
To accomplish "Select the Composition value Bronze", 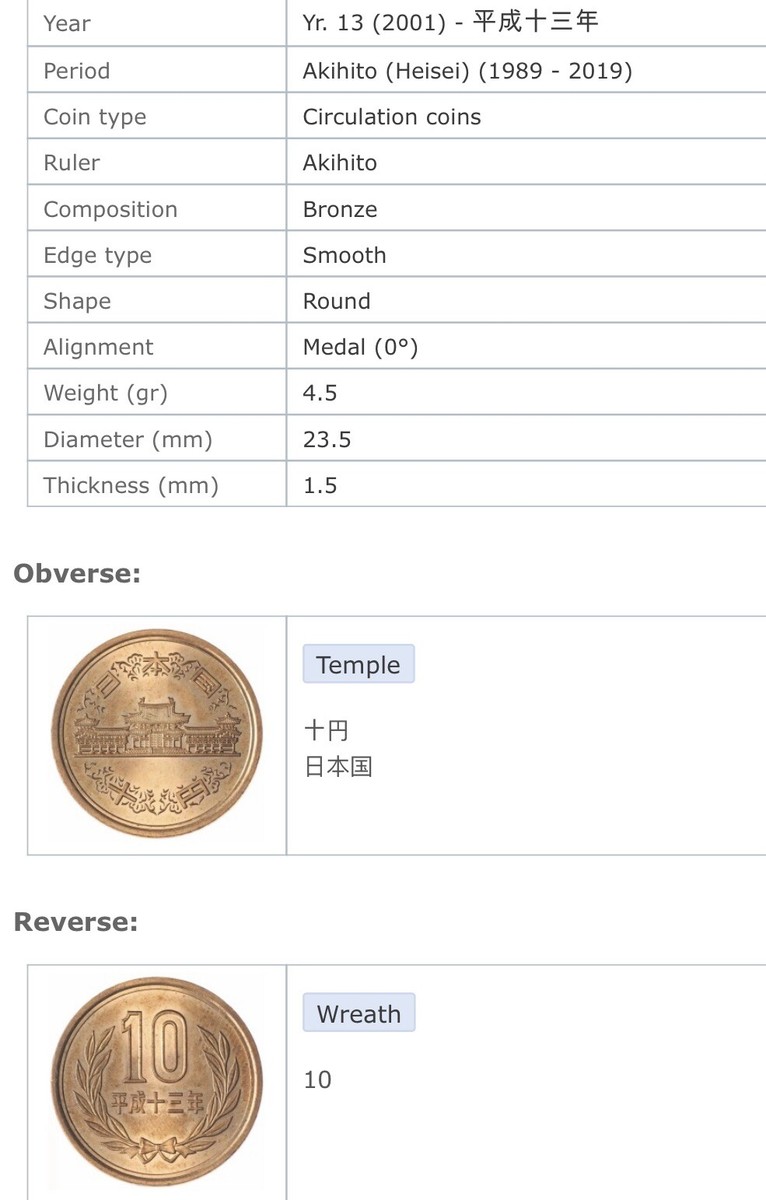I will click(x=340, y=208).
